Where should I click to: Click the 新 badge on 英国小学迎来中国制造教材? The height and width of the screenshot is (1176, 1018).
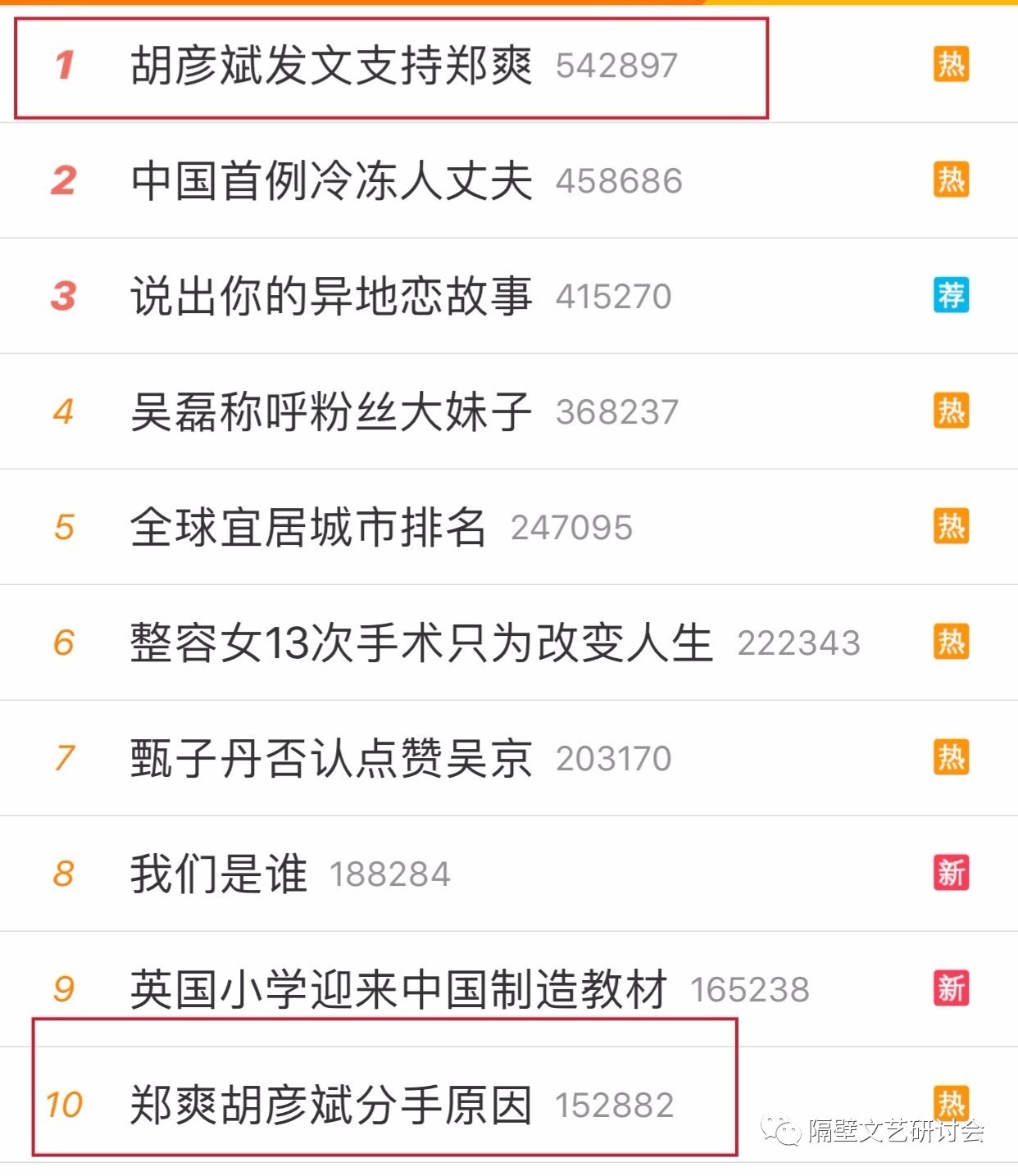tap(950, 988)
